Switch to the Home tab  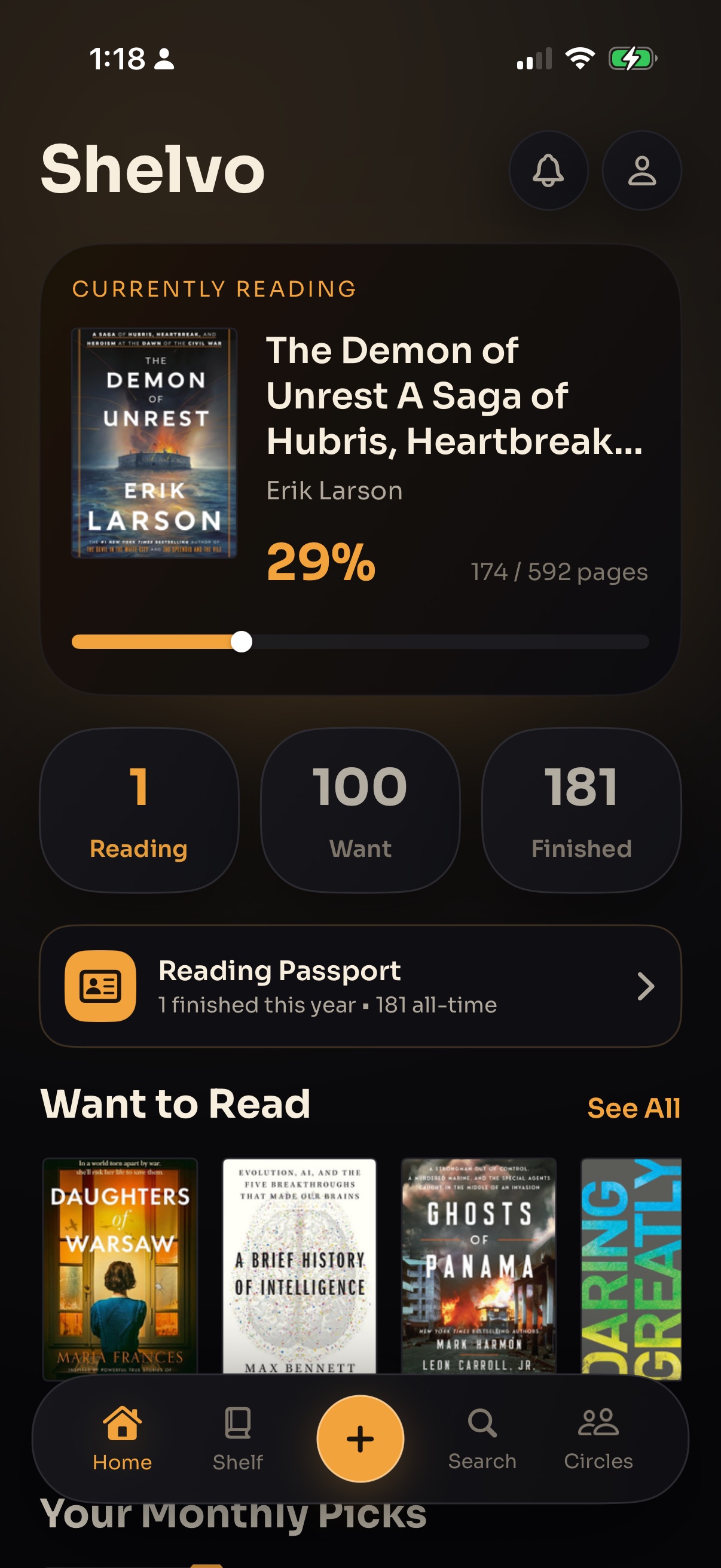[123, 1439]
